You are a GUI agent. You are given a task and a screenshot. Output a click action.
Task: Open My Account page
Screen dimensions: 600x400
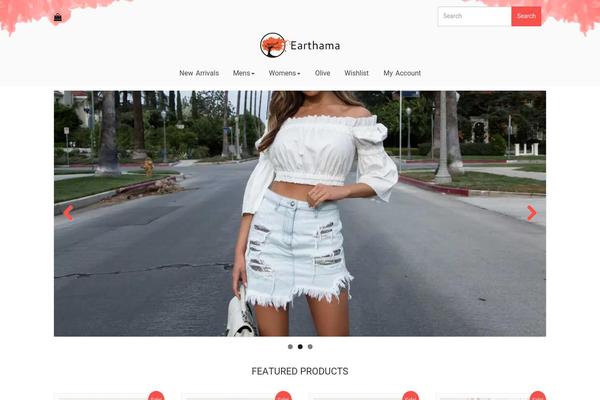coord(402,73)
